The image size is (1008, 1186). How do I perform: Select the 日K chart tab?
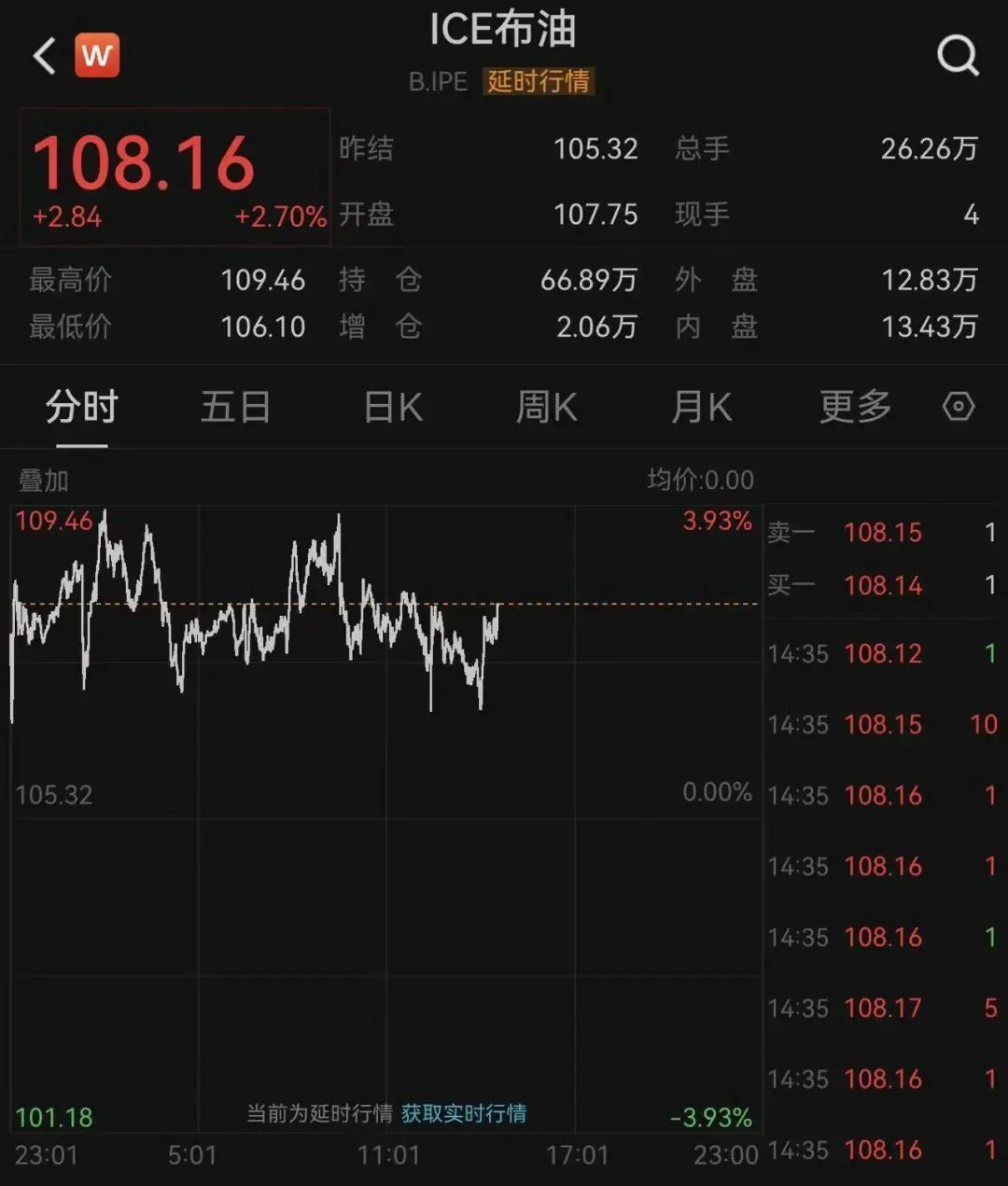tap(393, 408)
